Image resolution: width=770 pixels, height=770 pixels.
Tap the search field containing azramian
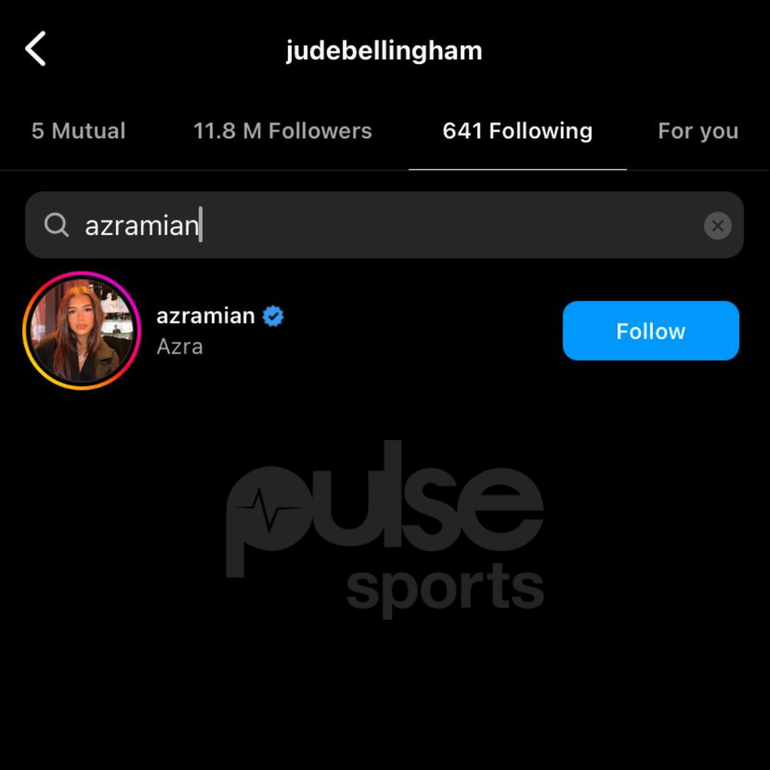[x=380, y=225]
